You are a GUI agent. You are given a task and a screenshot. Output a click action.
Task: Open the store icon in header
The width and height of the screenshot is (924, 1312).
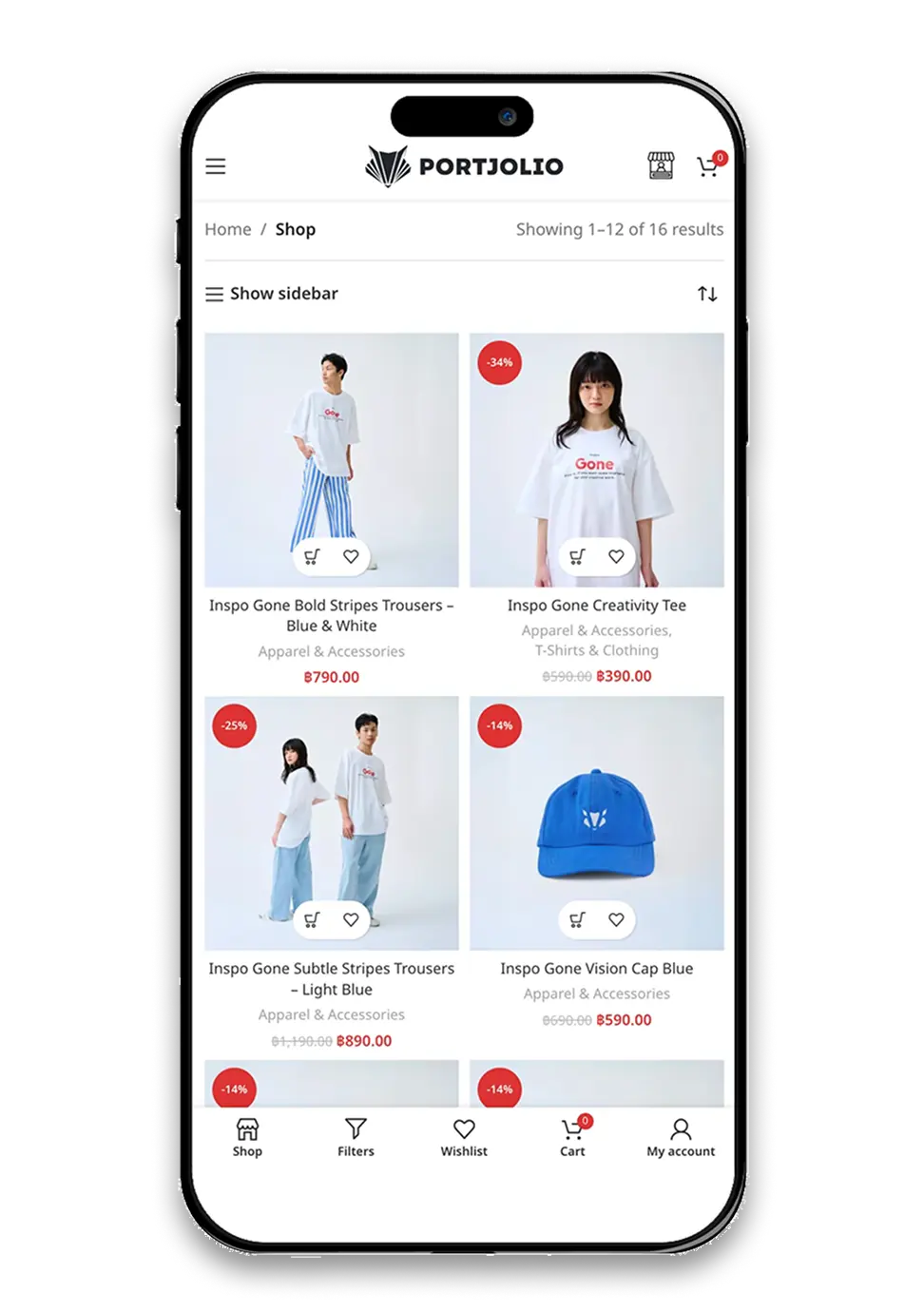(661, 166)
